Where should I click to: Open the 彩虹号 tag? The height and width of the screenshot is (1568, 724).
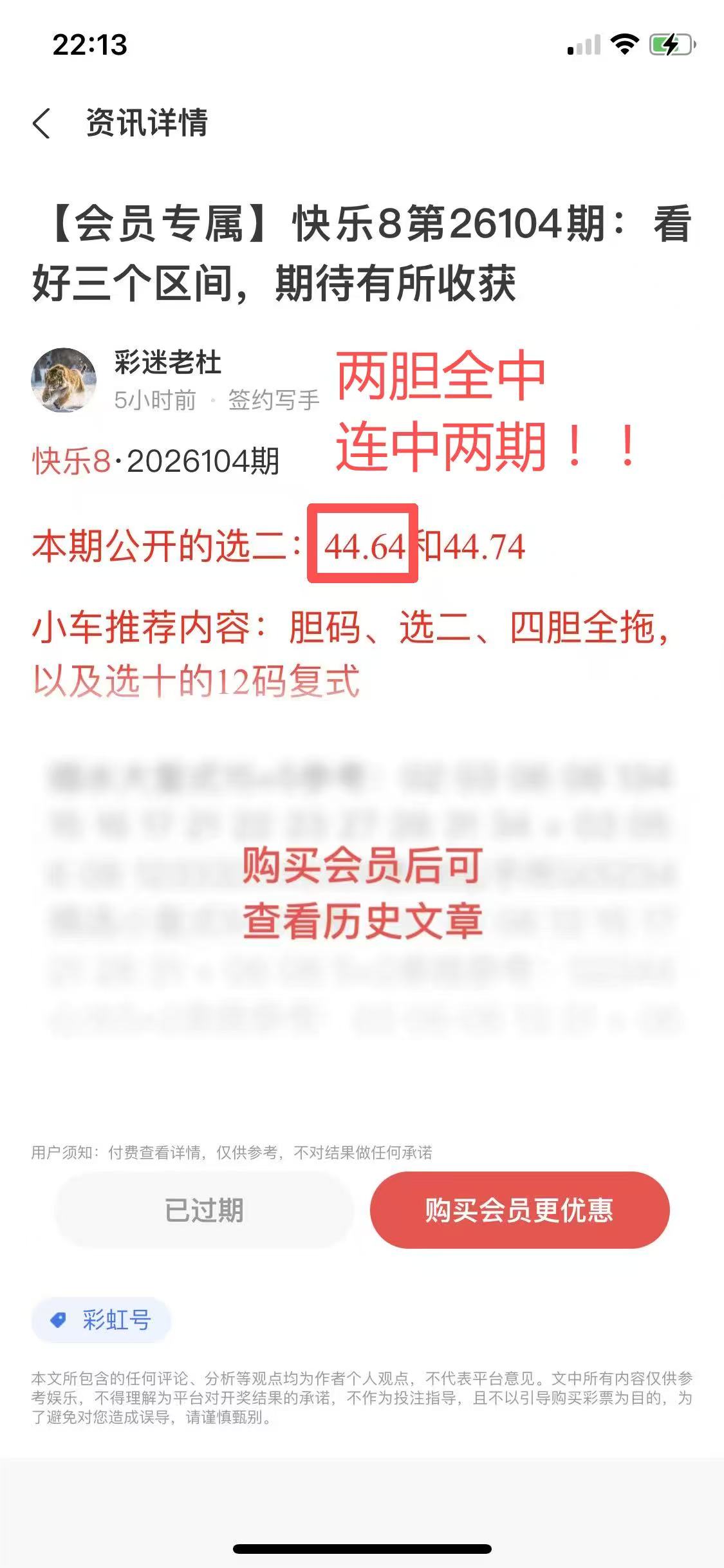tap(102, 1320)
